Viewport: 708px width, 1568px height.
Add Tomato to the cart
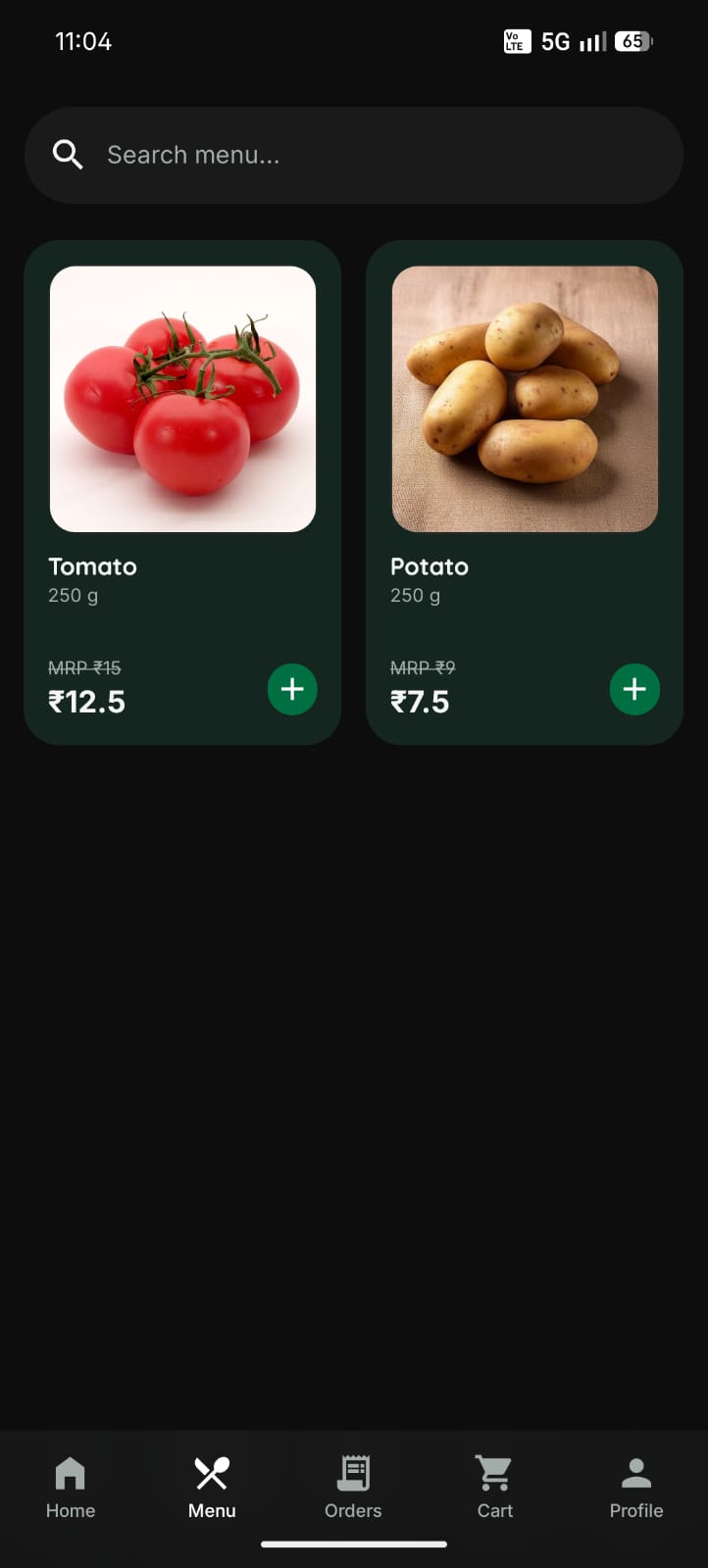(x=292, y=689)
